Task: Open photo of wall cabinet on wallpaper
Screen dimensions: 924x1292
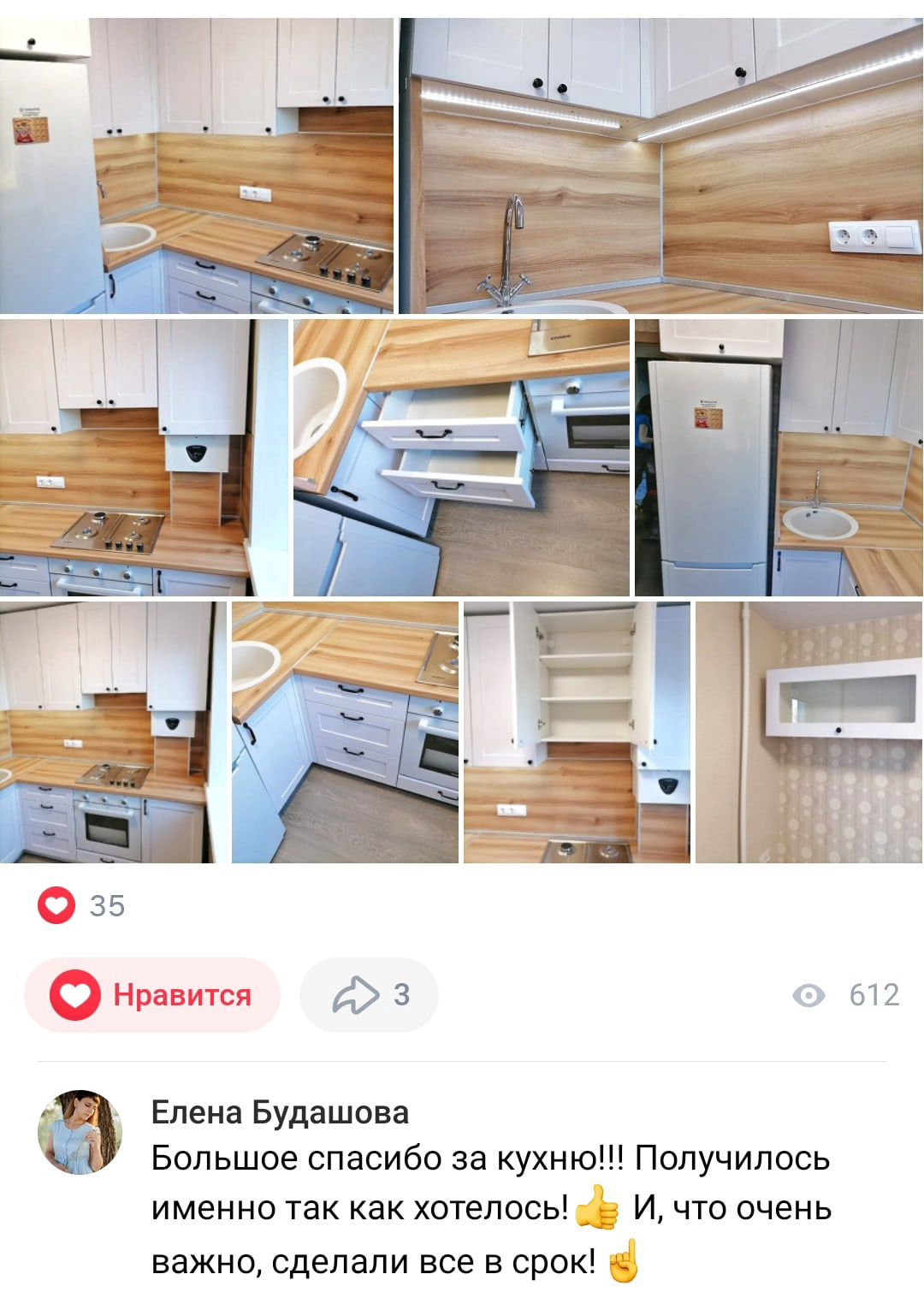Action: coord(808,732)
